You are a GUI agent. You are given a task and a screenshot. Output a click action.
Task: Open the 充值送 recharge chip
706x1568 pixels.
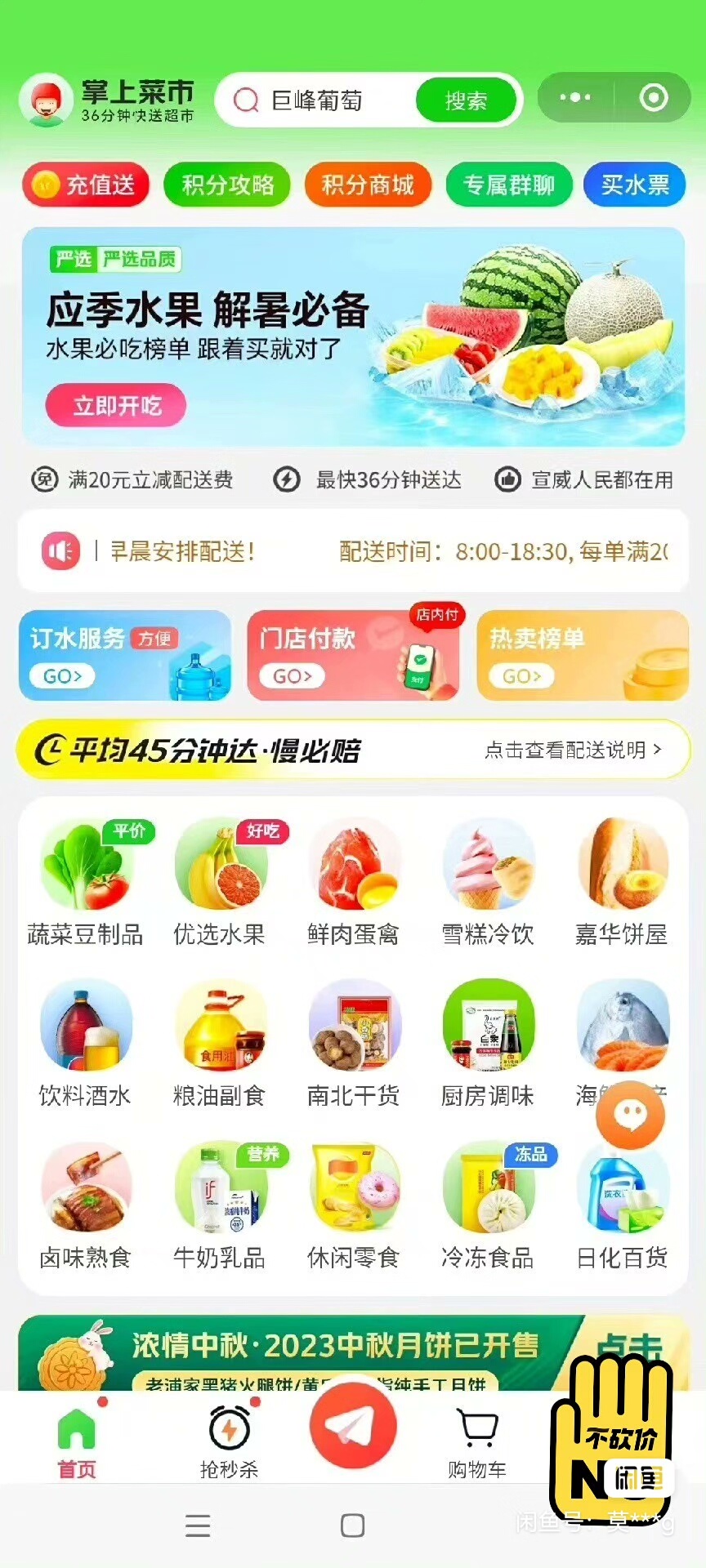(x=86, y=185)
